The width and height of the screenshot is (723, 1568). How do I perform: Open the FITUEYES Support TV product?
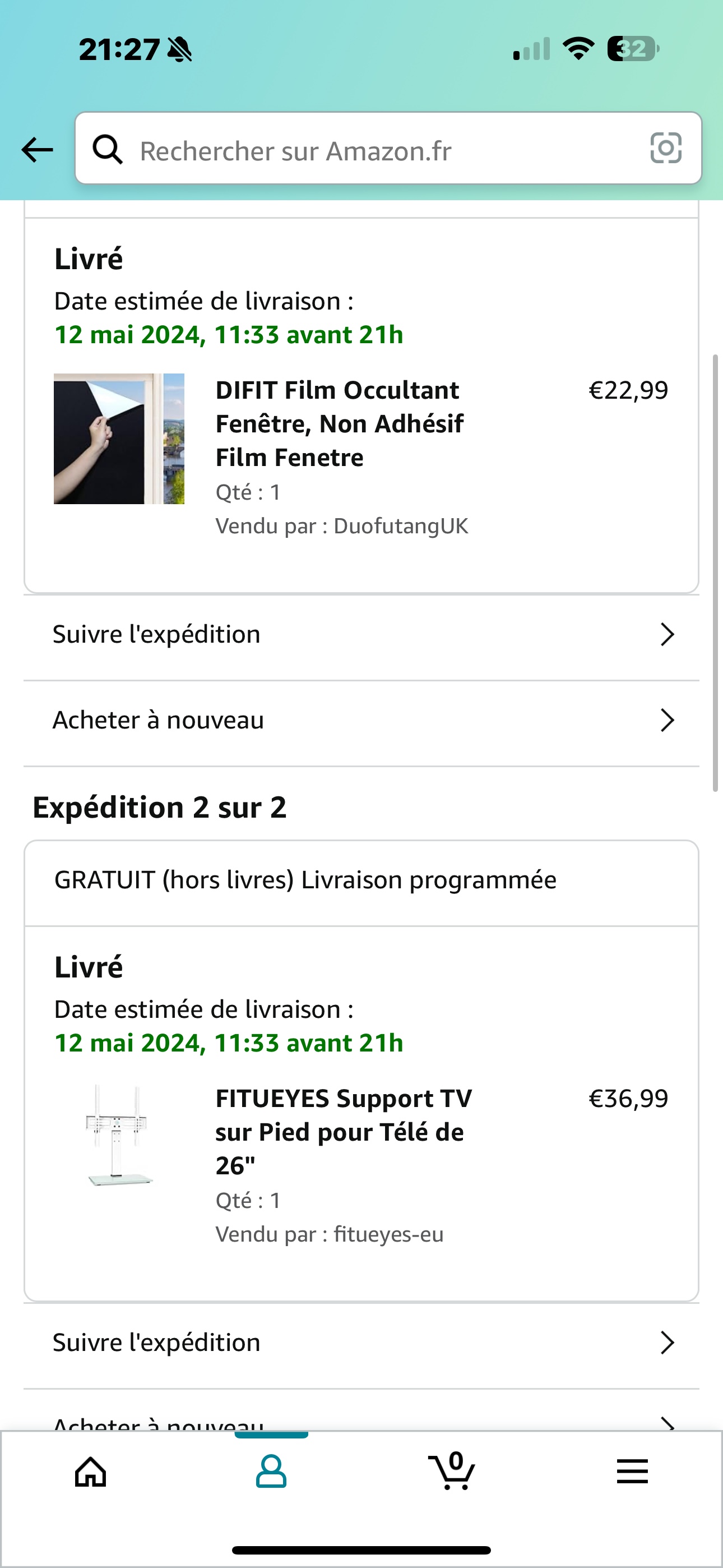343,1132
